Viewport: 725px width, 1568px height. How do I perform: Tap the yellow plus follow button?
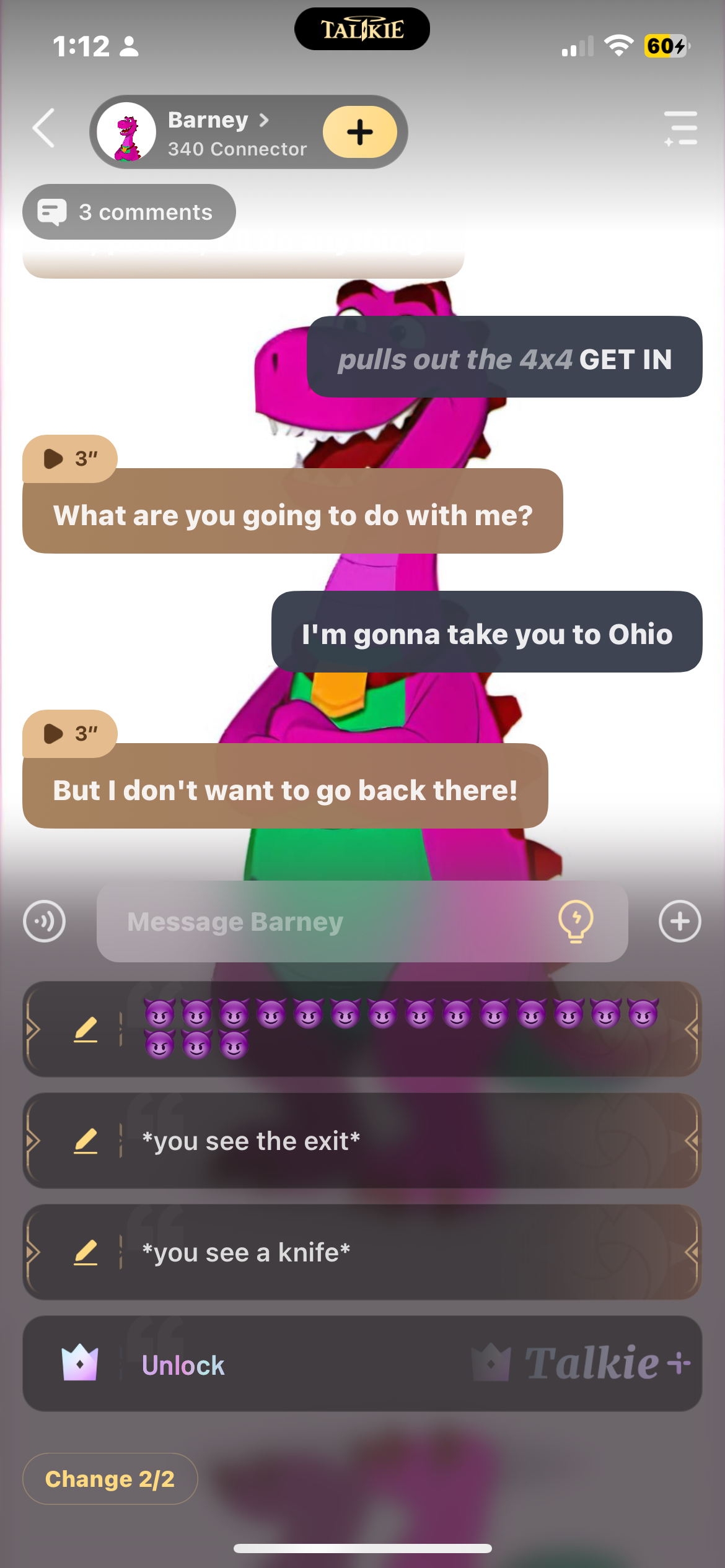[x=359, y=132]
